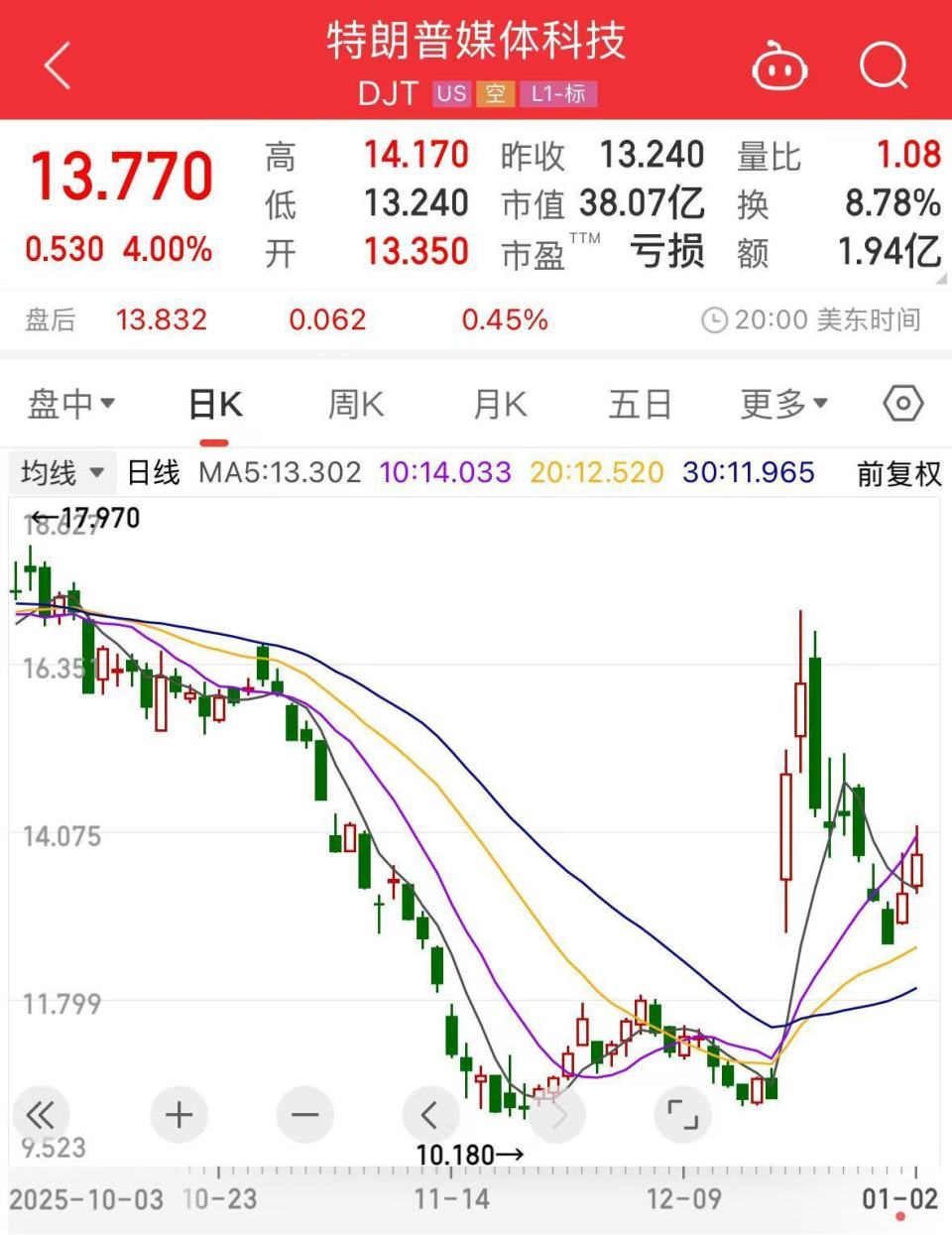Zoom in the K-line chart

(178, 1116)
